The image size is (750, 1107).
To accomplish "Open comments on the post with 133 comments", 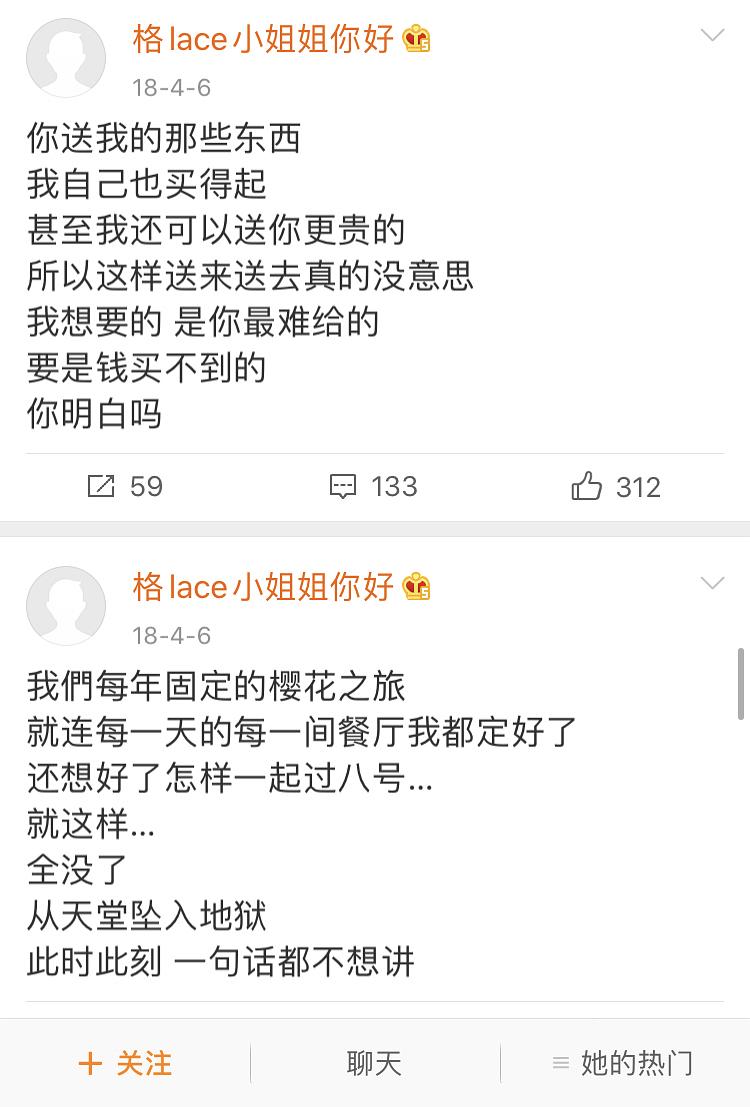I will pos(374,486).
